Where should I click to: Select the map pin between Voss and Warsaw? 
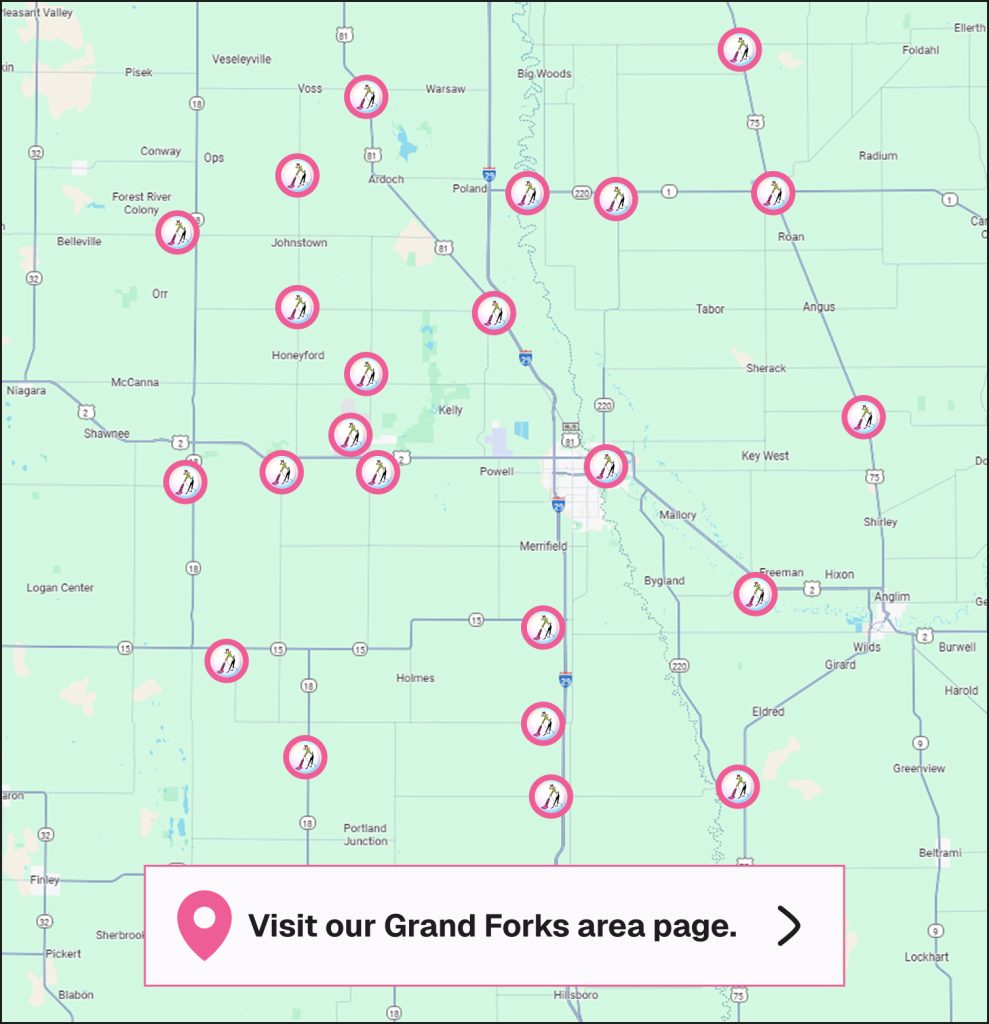pyautogui.click(x=366, y=97)
